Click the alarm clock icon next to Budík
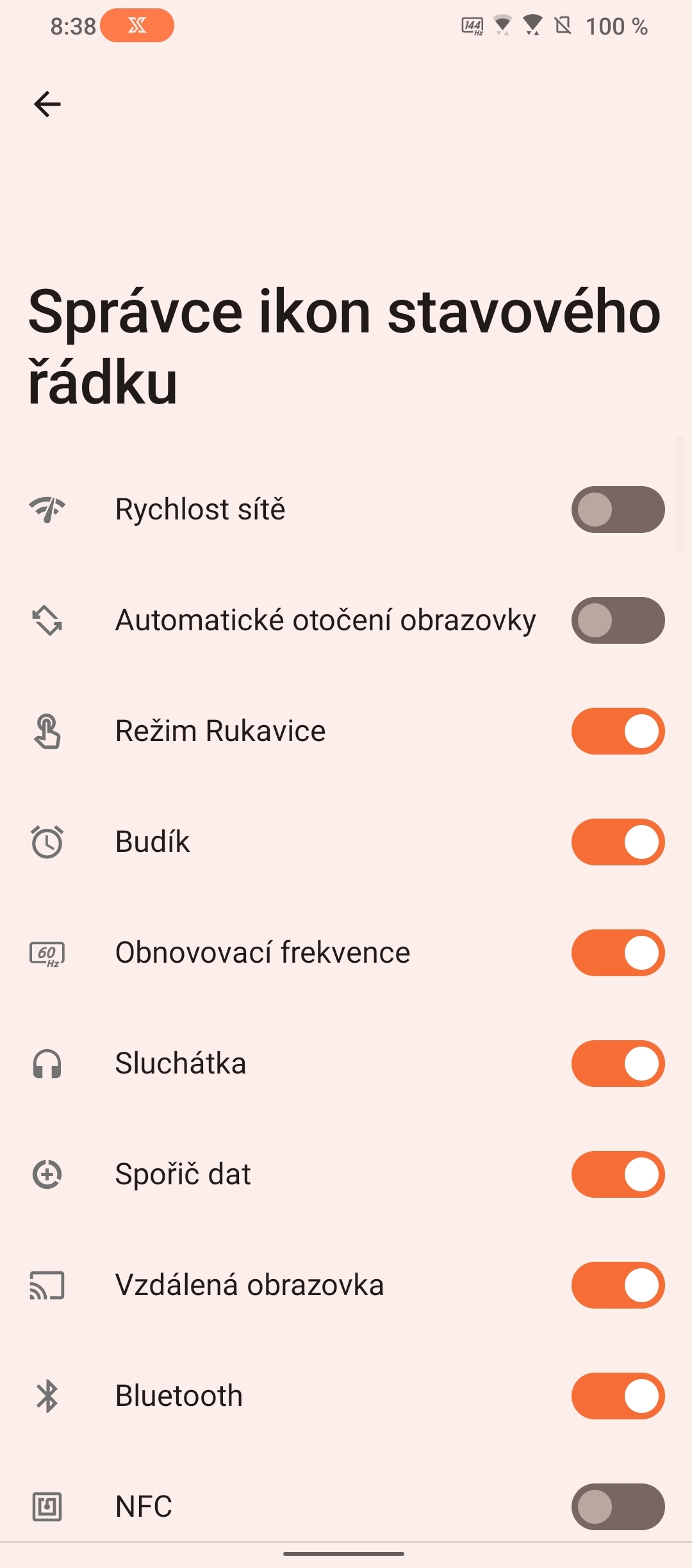The width and height of the screenshot is (692, 1568). [47, 841]
